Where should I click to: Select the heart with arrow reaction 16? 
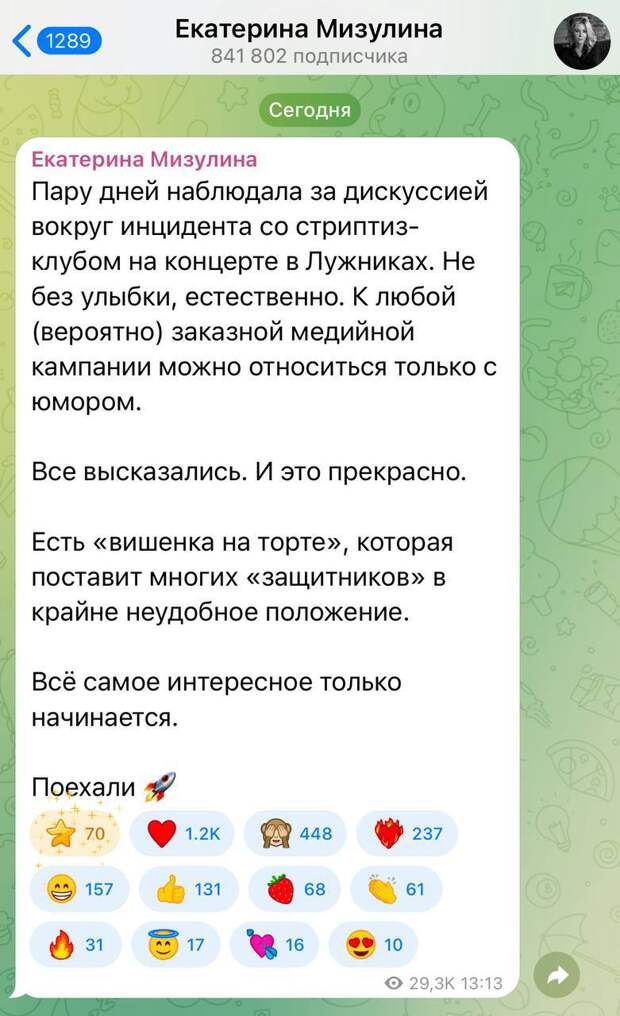tap(275, 945)
